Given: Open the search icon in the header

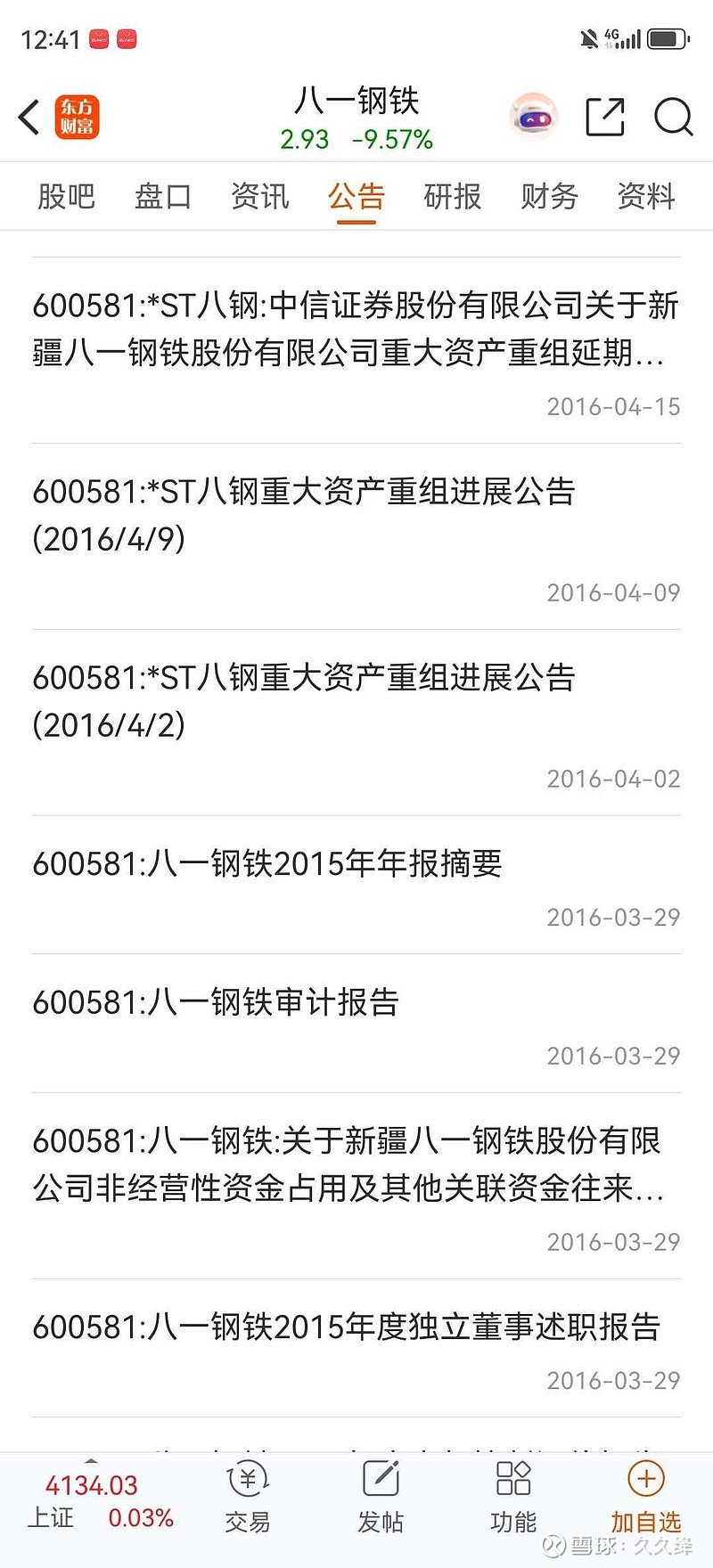Looking at the screenshot, I should coord(673,116).
